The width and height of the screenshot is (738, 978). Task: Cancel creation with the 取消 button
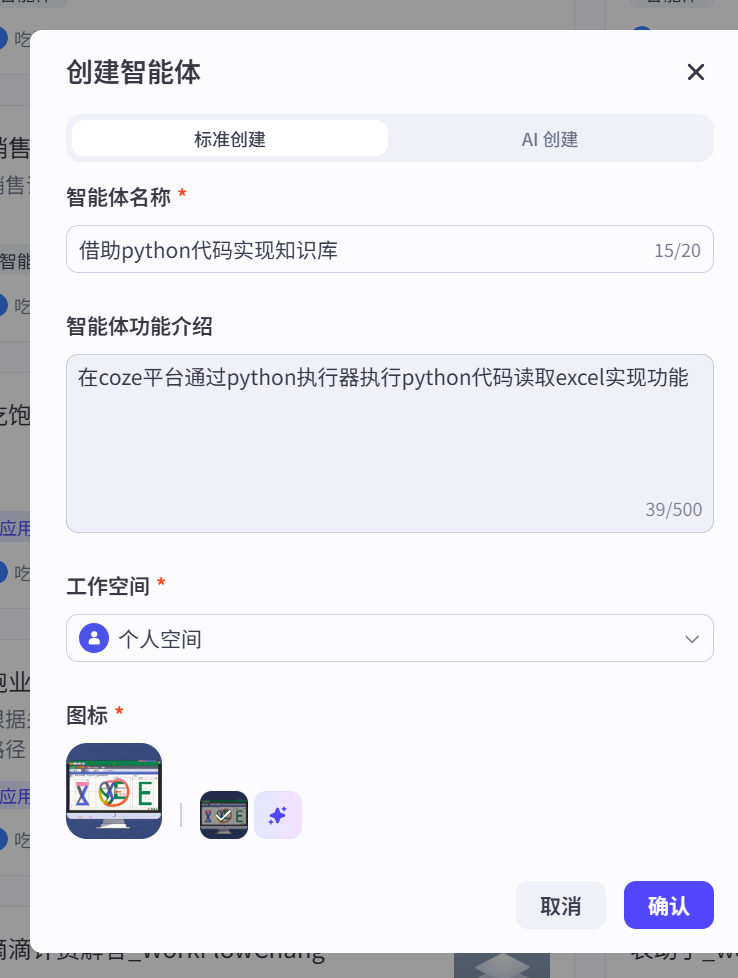(x=560, y=905)
